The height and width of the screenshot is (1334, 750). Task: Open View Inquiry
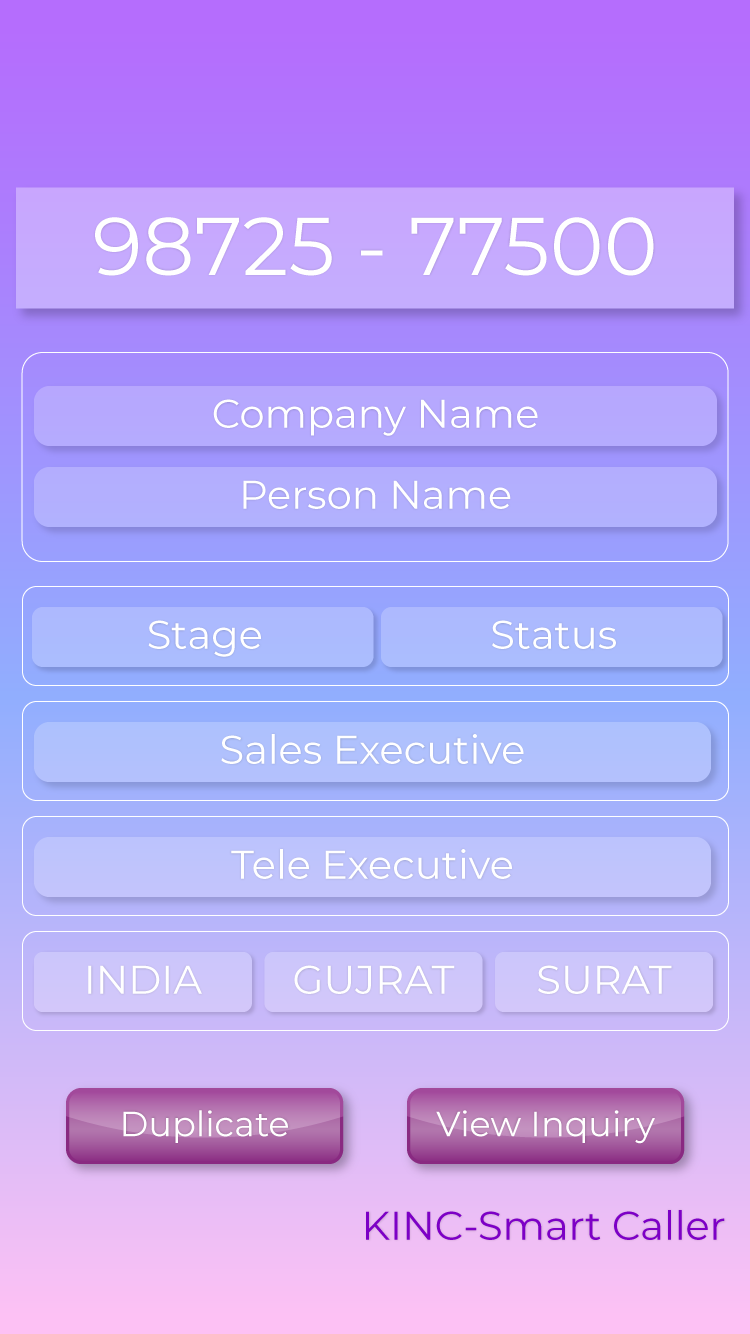point(545,1125)
